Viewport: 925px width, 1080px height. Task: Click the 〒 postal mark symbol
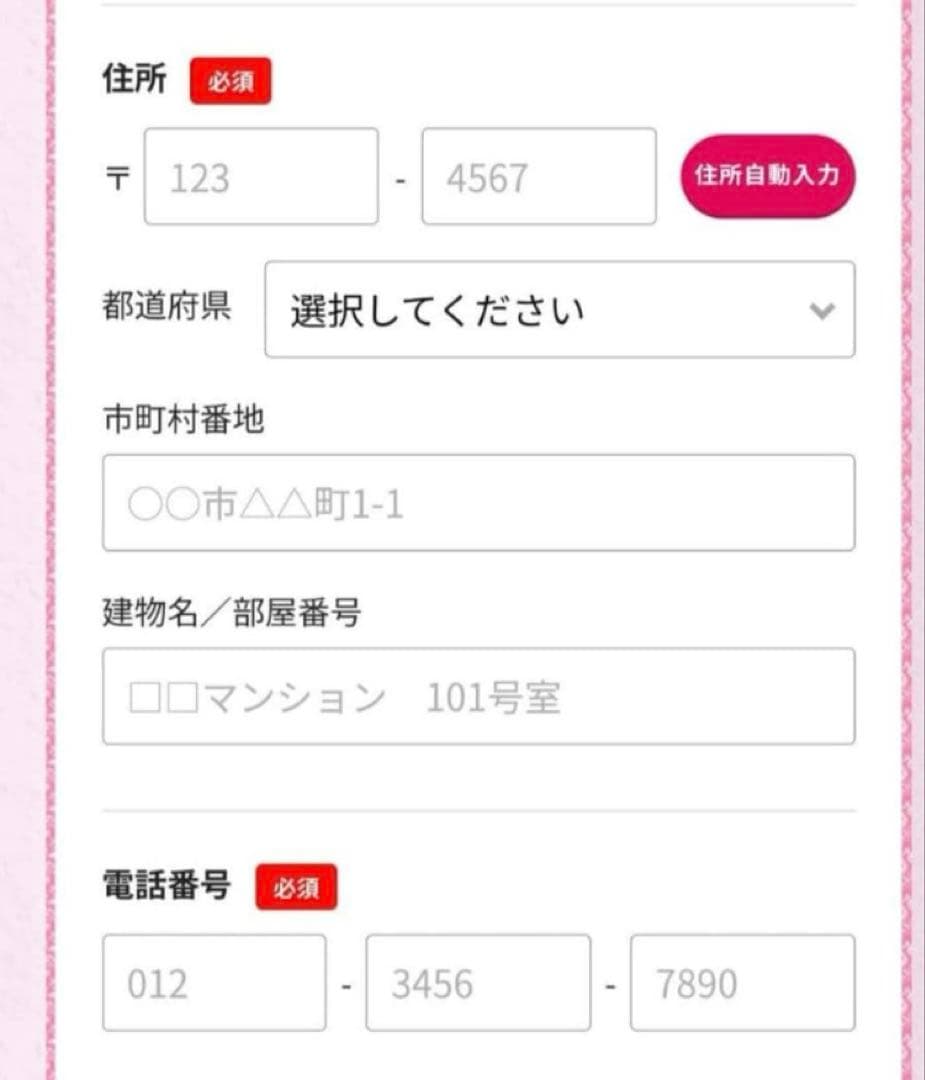117,177
